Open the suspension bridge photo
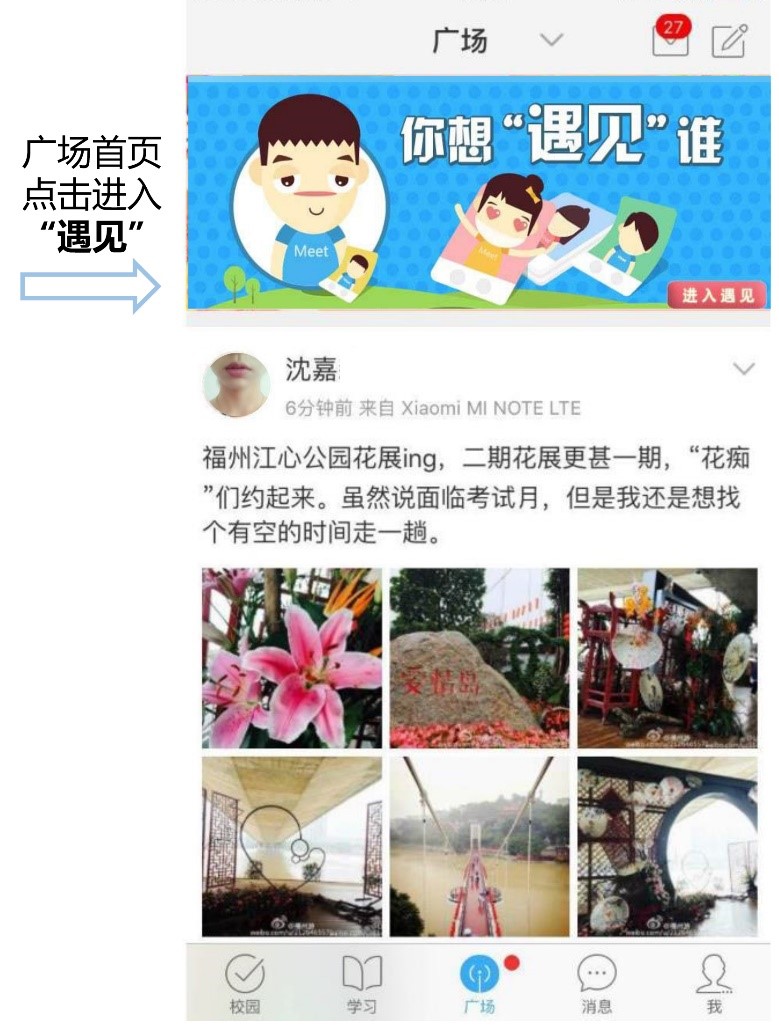Screen dimensions: 779x1032 click(479, 845)
